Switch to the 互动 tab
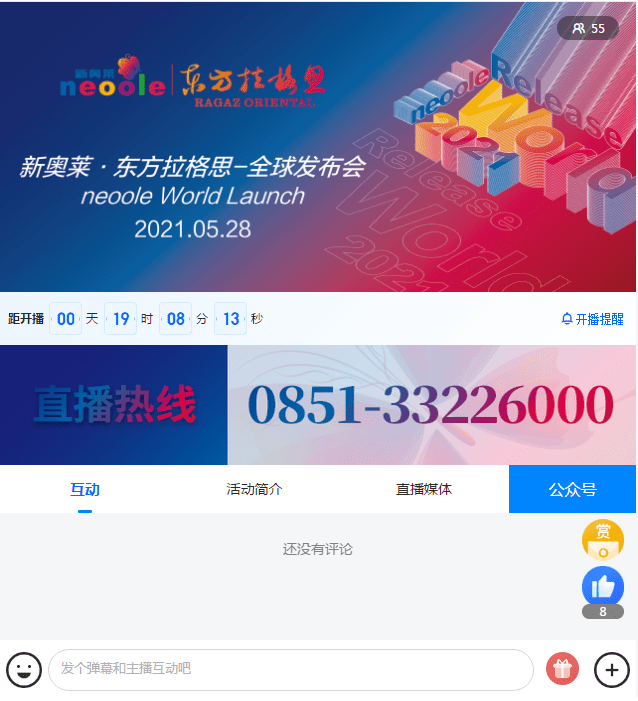638x701 pixels. (85, 489)
